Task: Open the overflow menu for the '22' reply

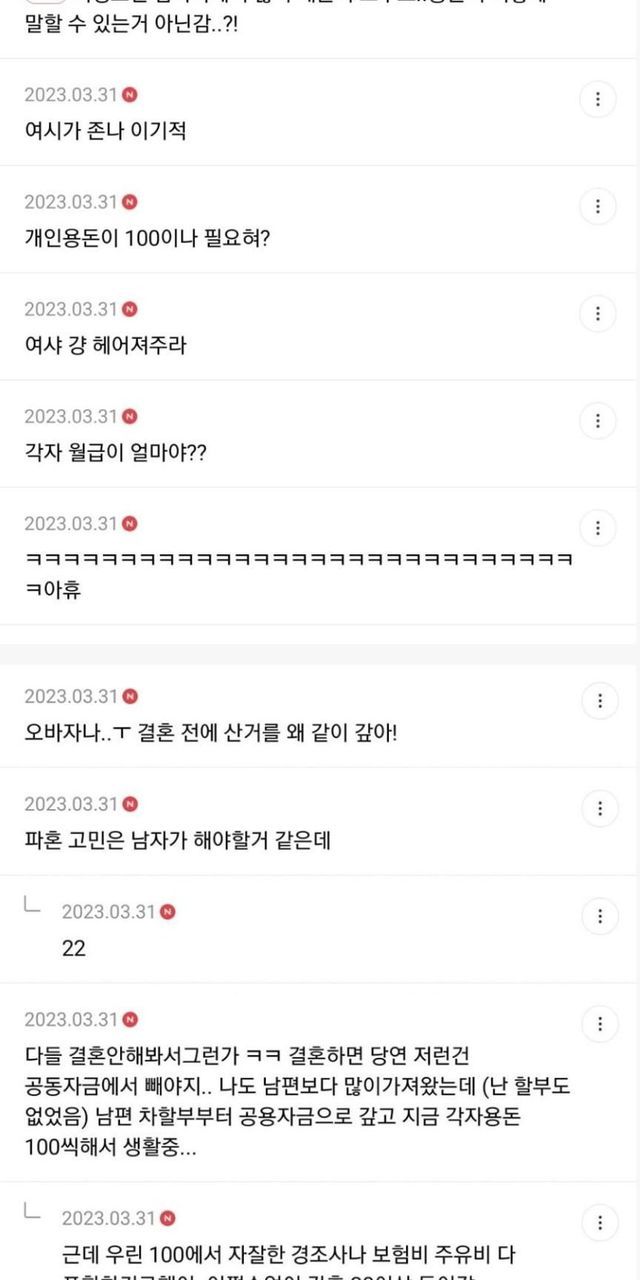Action: point(598,915)
